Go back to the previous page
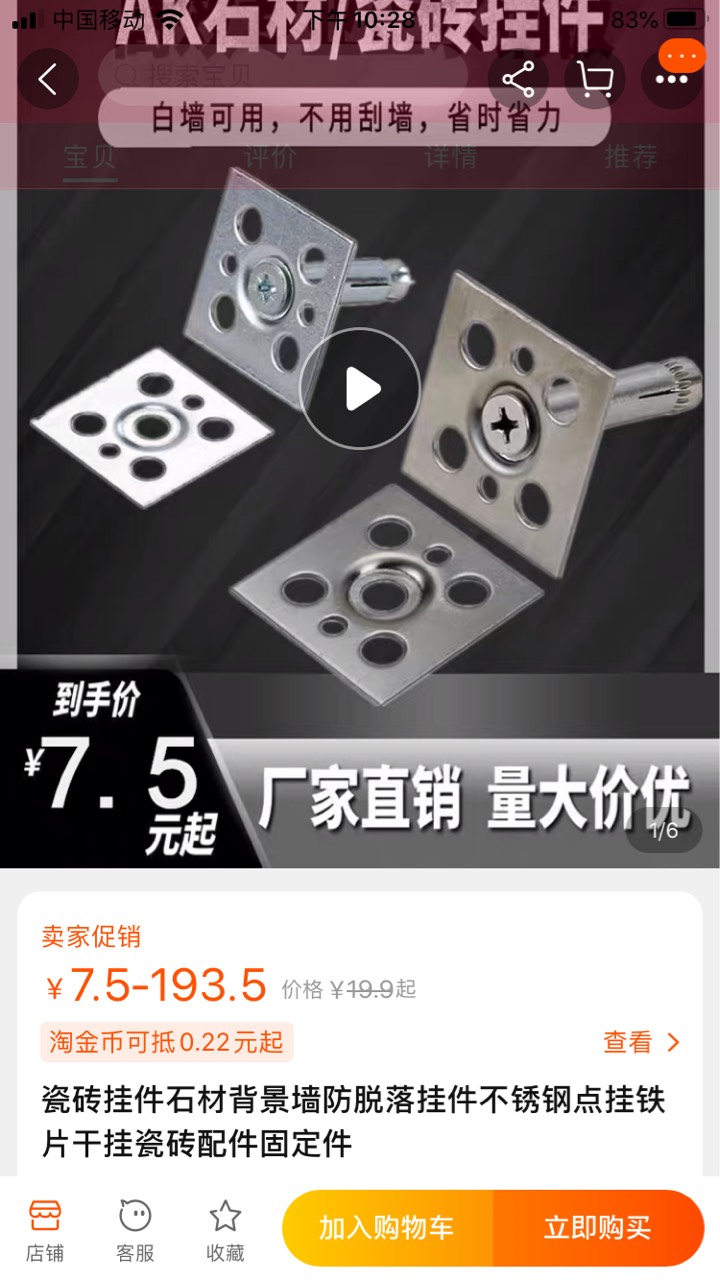 pos(48,79)
